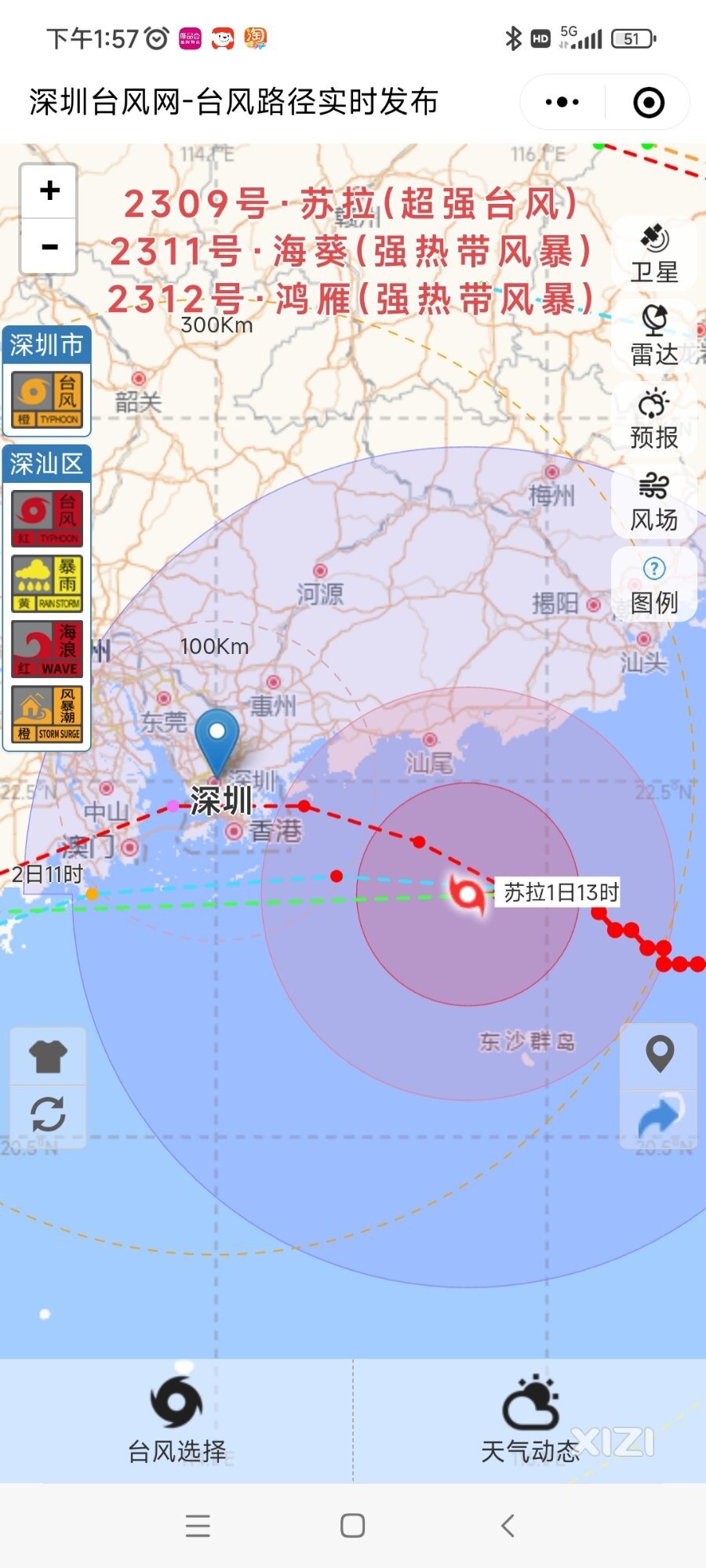The height and width of the screenshot is (1568, 706).
Task: Tap the shirt skin icon
Action: [x=48, y=1056]
